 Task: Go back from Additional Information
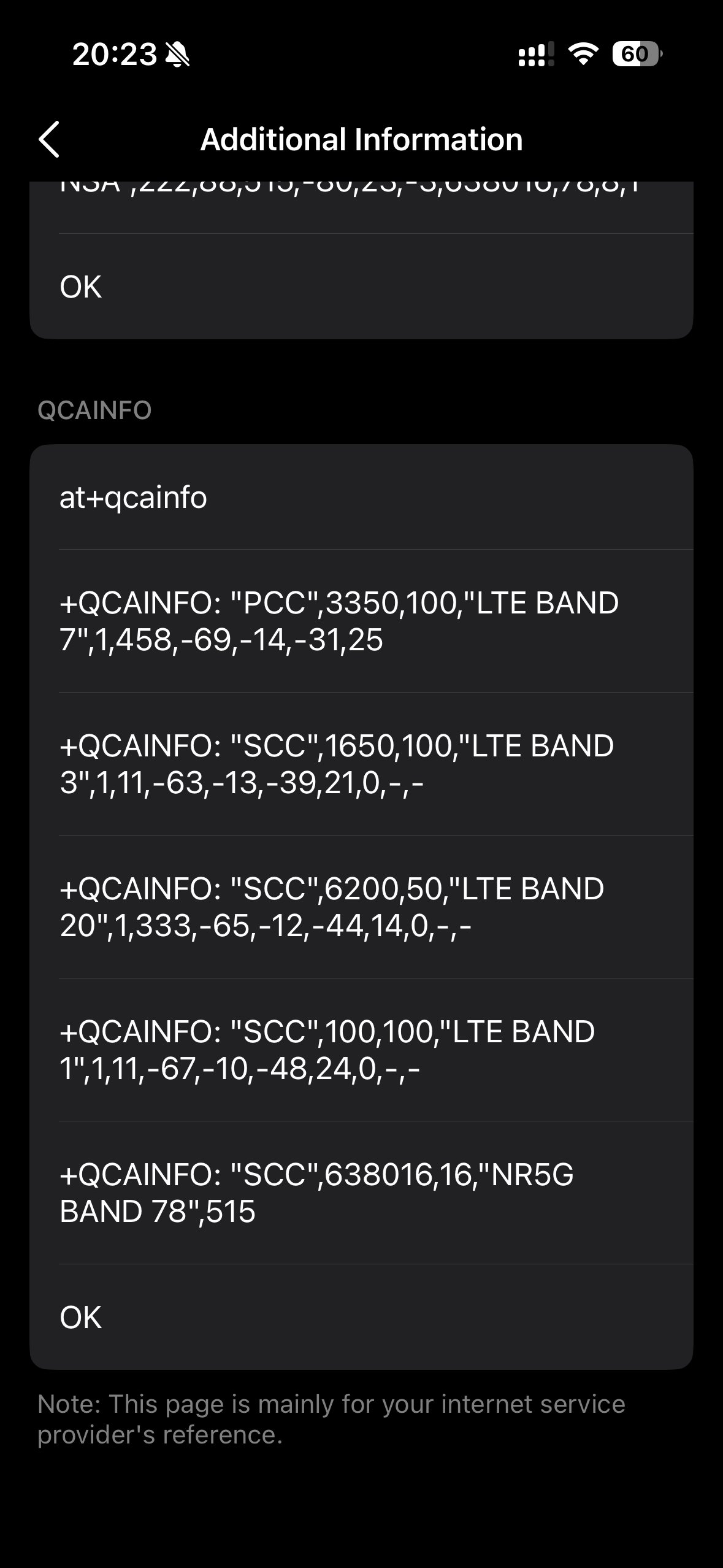click(50, 139)
